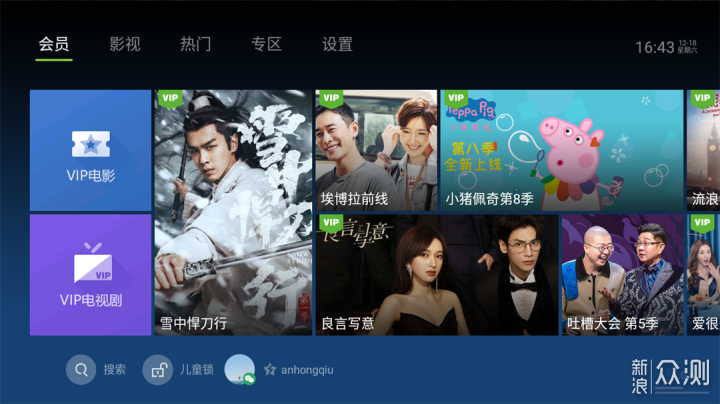Open the anhongqiu account profile
Screen dimensions: 720x404
tap(279, 370)
